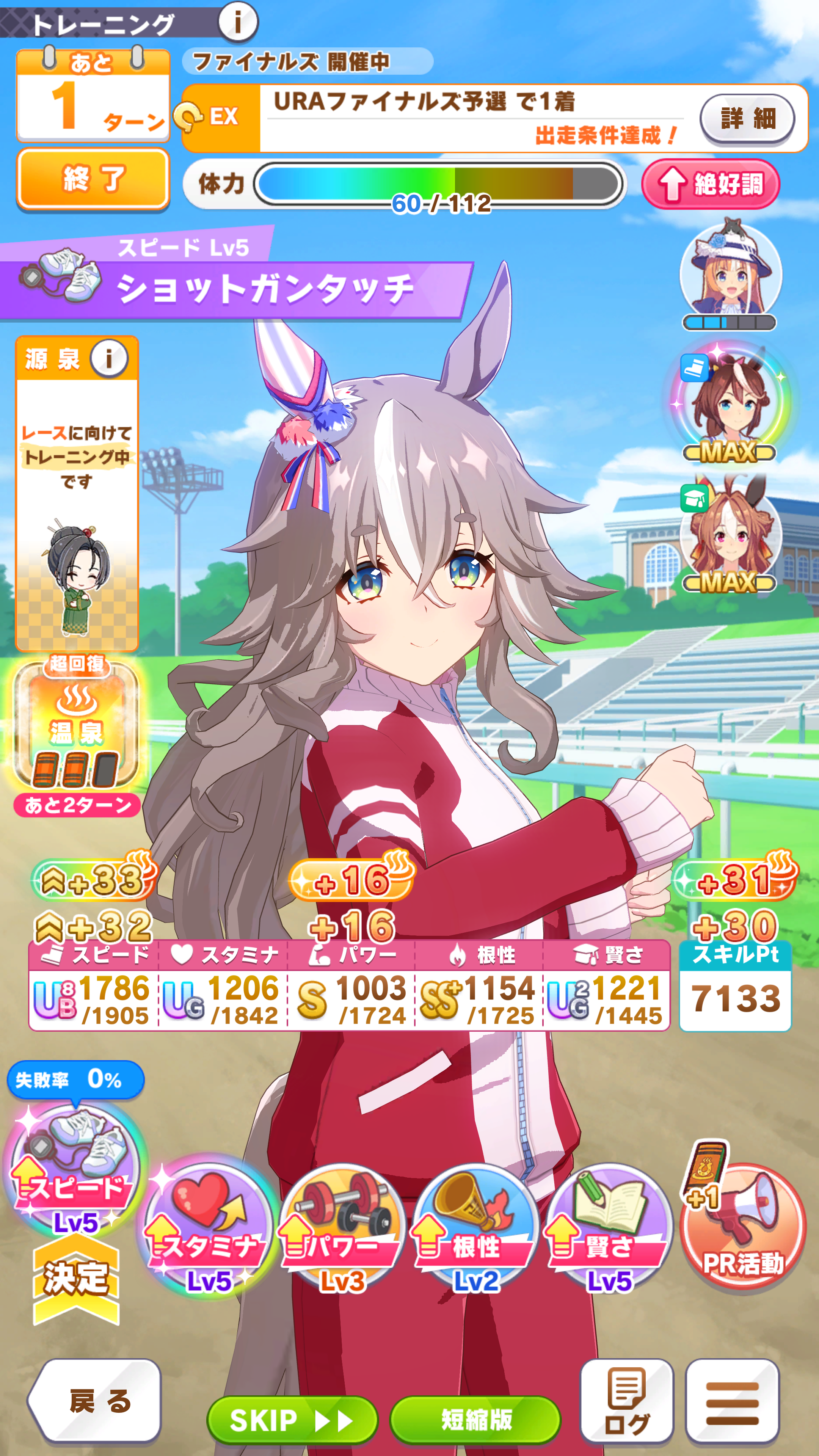Open the 源泉 info icon
This screenshot has width=819, height=1456.
point(109,358)
